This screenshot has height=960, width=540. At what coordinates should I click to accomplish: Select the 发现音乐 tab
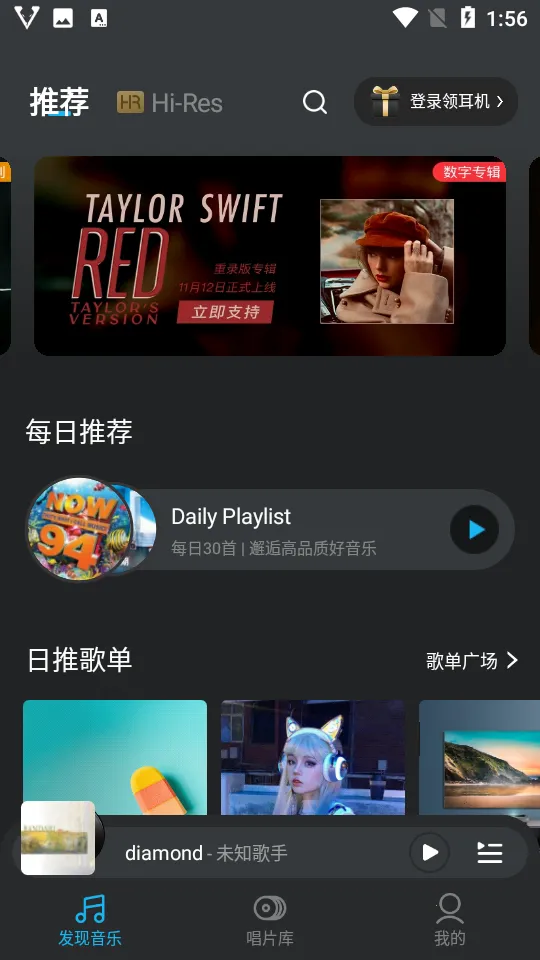[90, 921]
